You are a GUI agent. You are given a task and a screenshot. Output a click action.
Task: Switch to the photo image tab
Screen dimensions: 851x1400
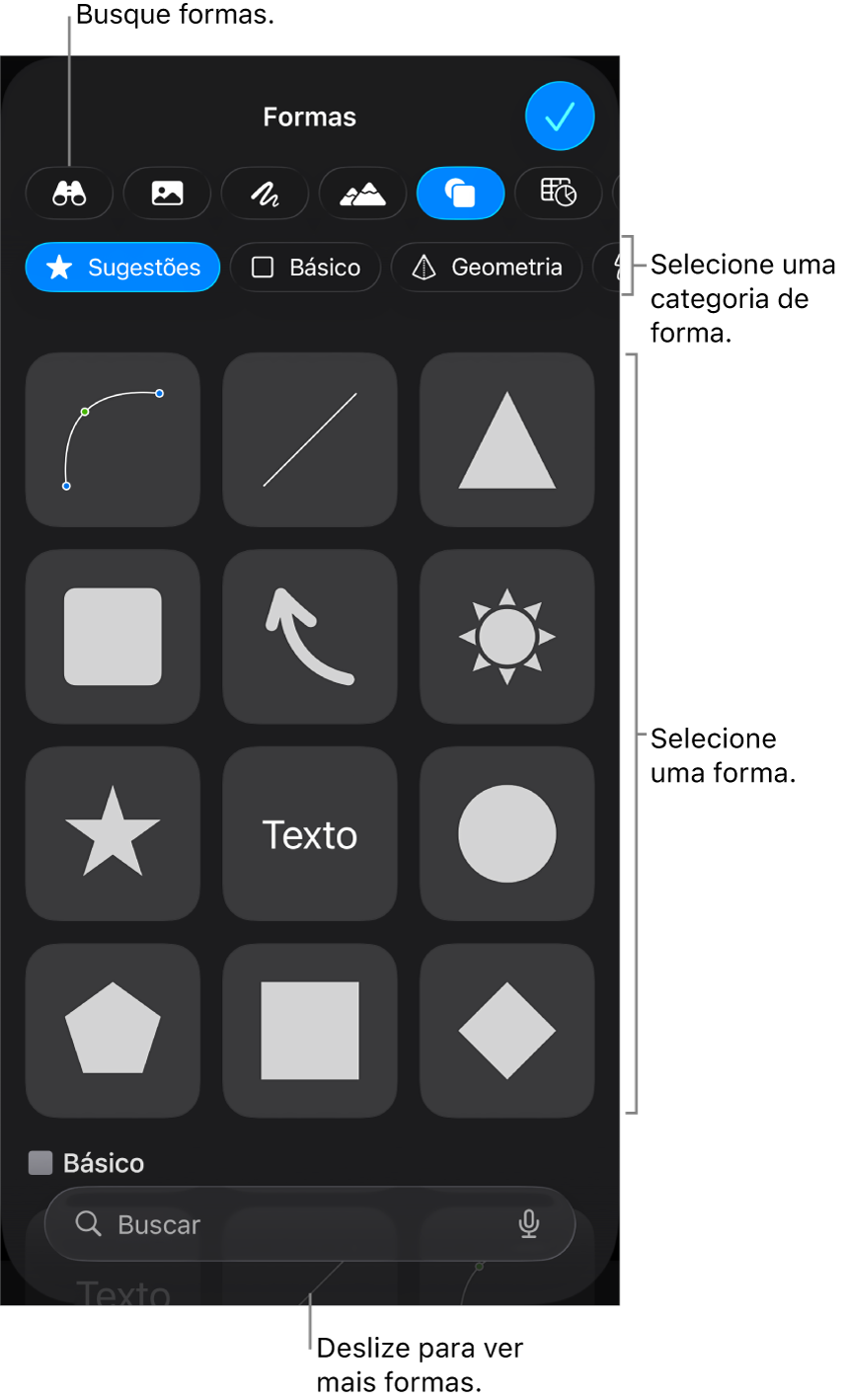point(167,193)
